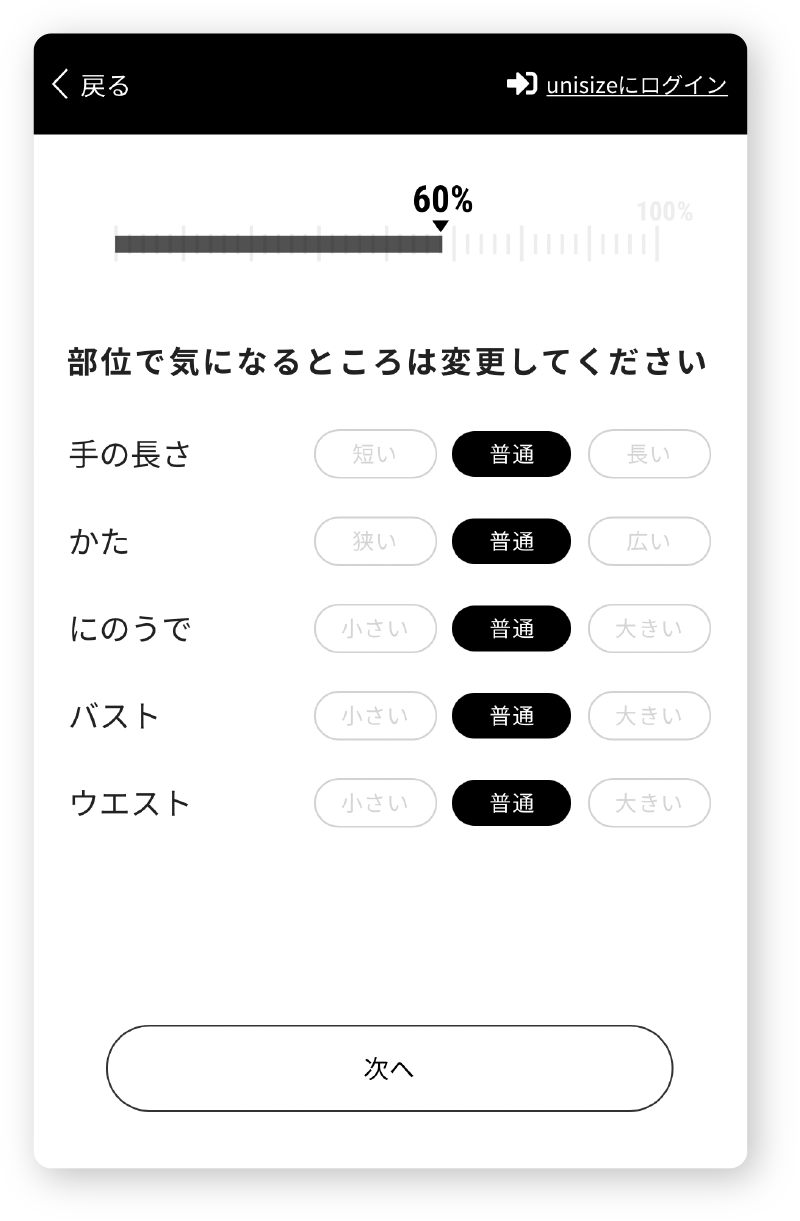800x1221 pixels.
Task: Select 小さい for にのうで
Action: (x=375, y=629)
